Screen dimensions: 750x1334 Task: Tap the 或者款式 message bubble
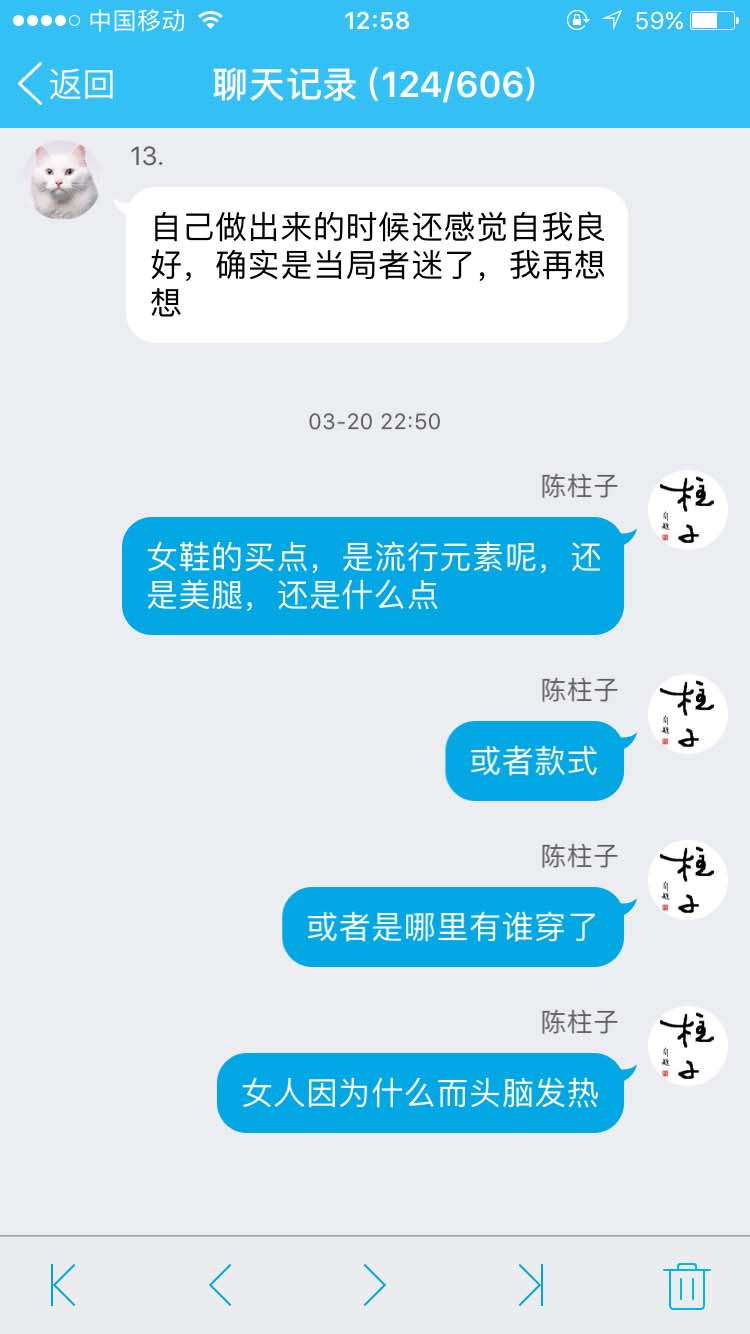[x=534, y=760]
